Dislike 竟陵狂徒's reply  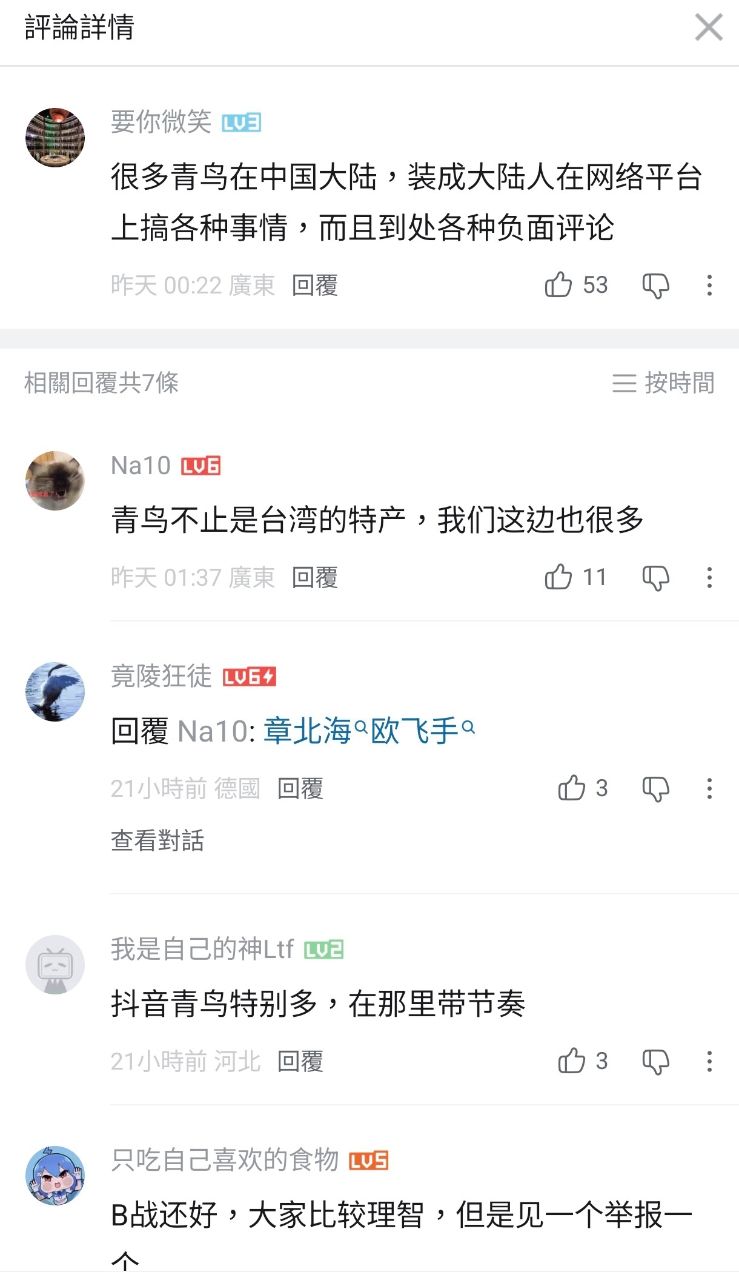[x=655, y=789]
